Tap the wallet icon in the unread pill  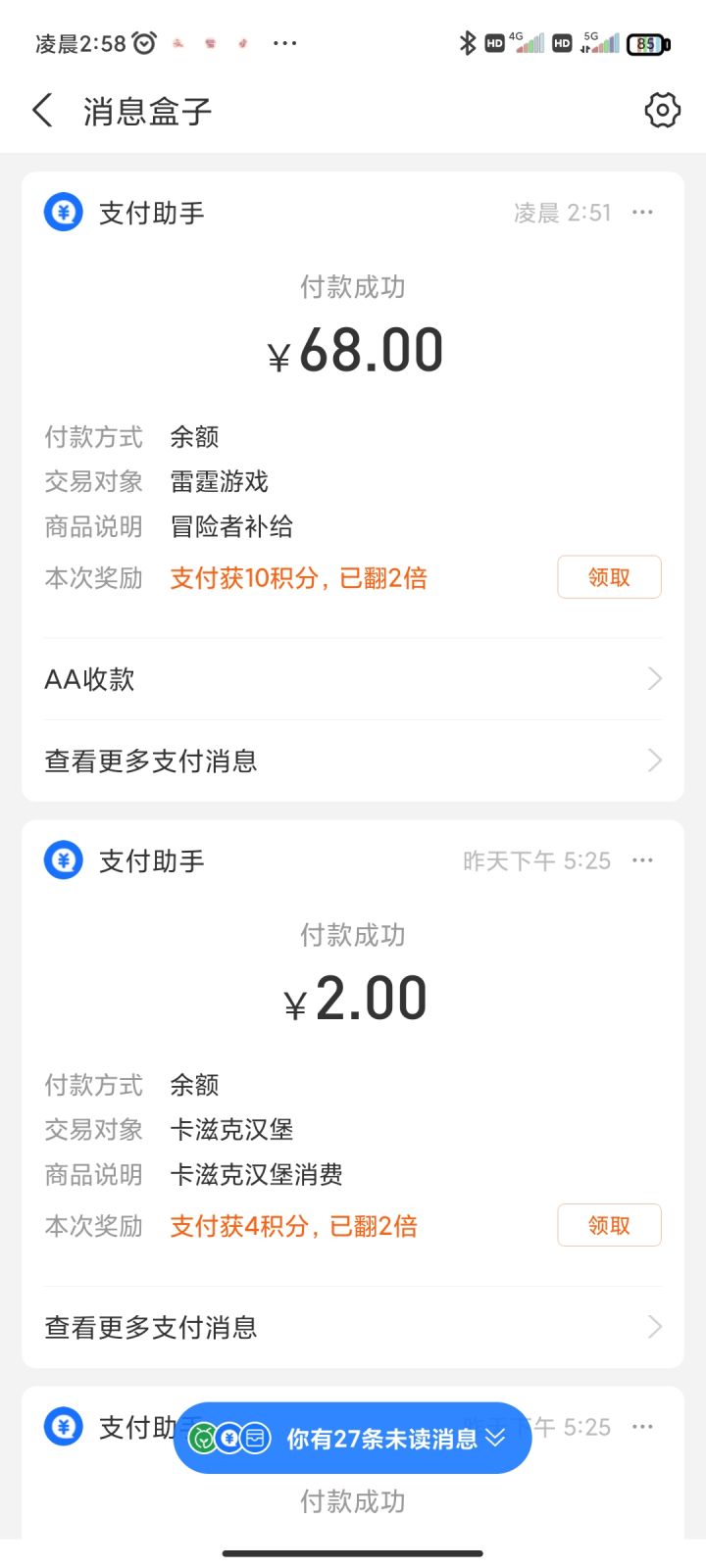coord(255,1437)
